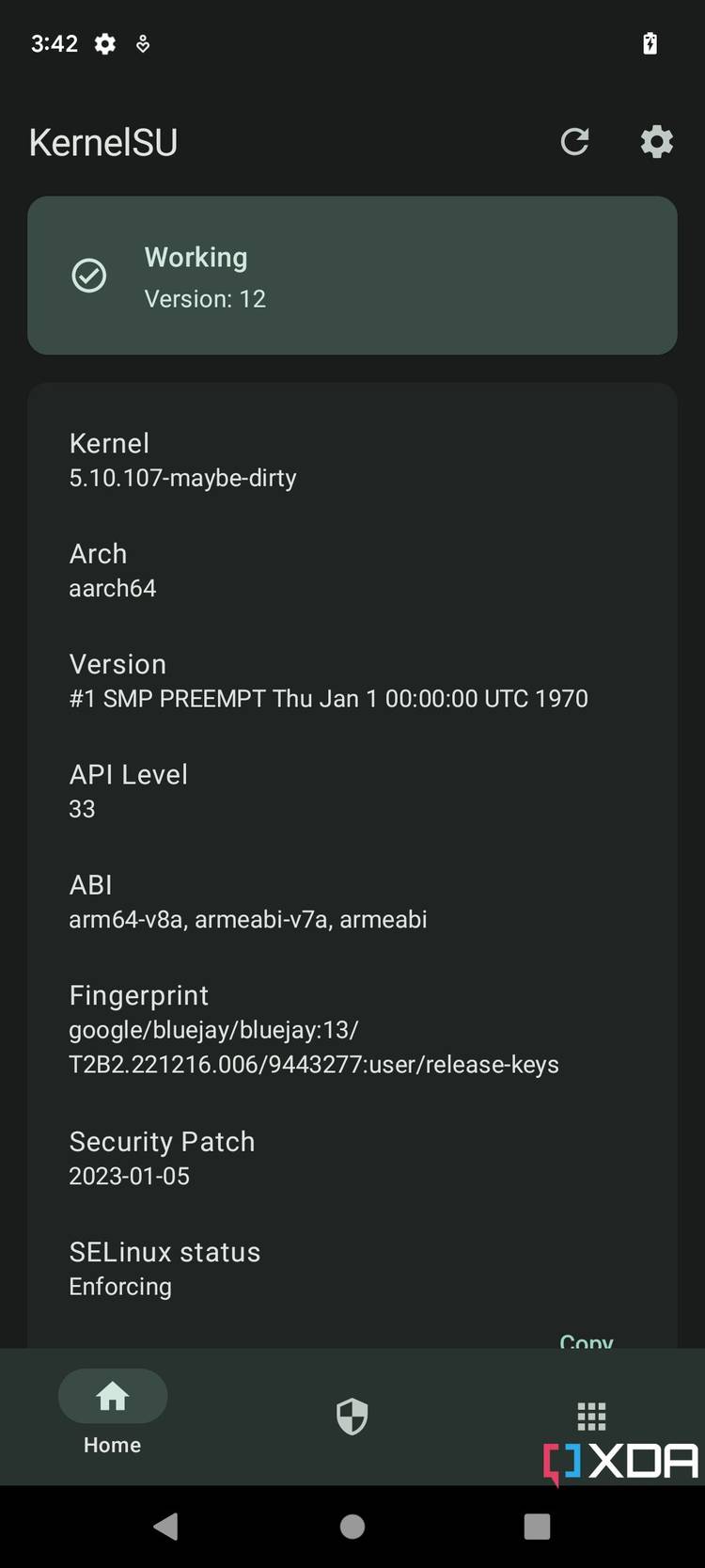
Task: Tap the home icon in bottom navigation
Action: 112,1396
